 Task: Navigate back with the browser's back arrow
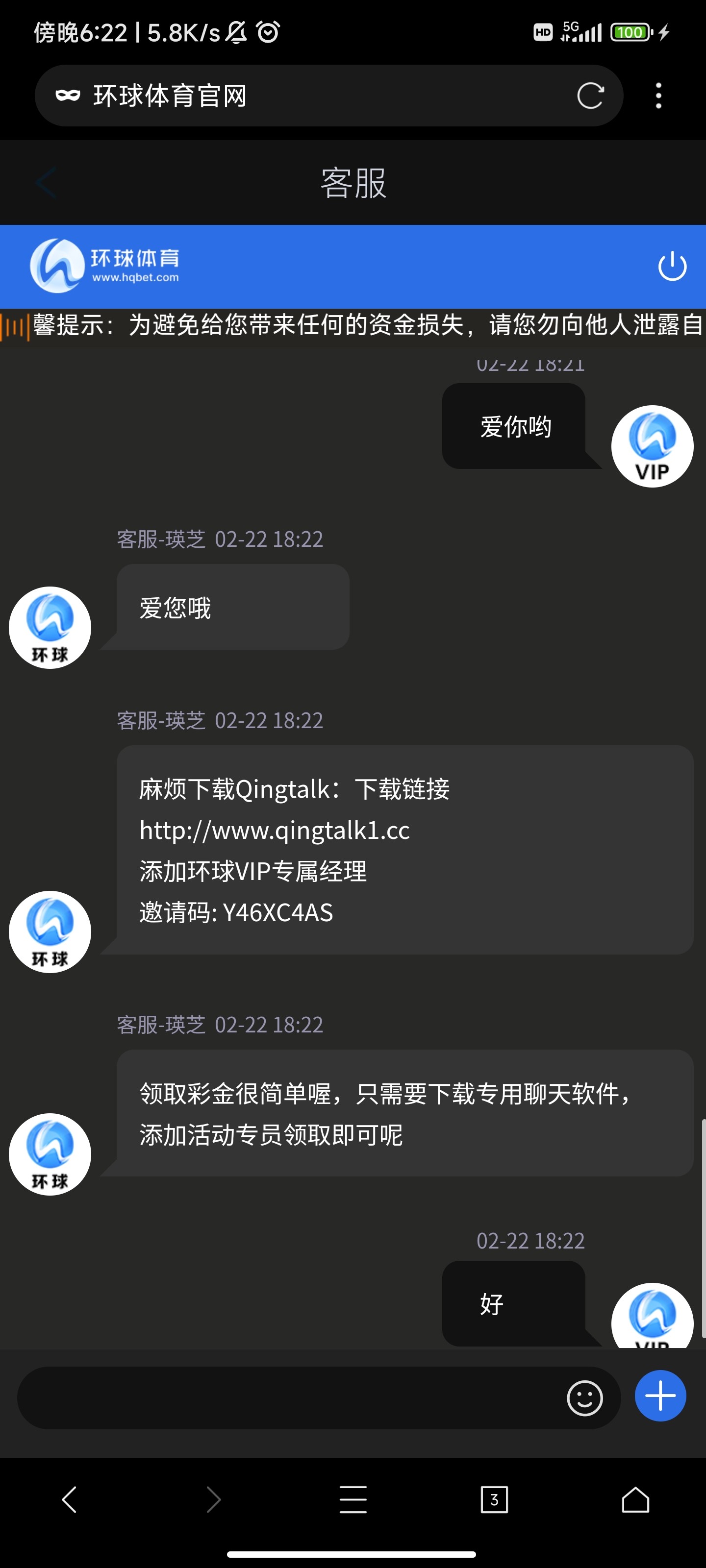(x=70, y=1499)
